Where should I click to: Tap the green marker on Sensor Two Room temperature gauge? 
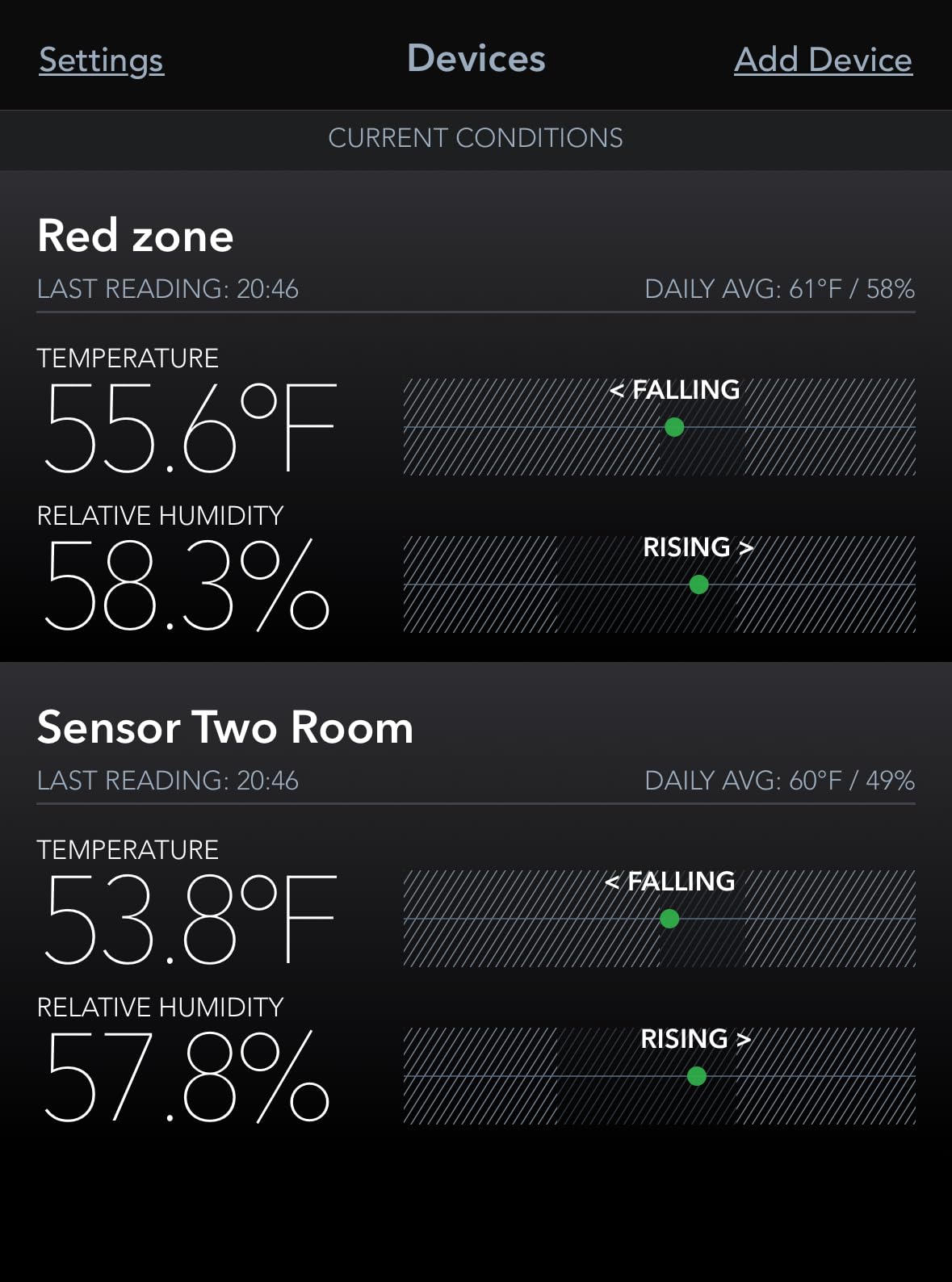[669, 918]
